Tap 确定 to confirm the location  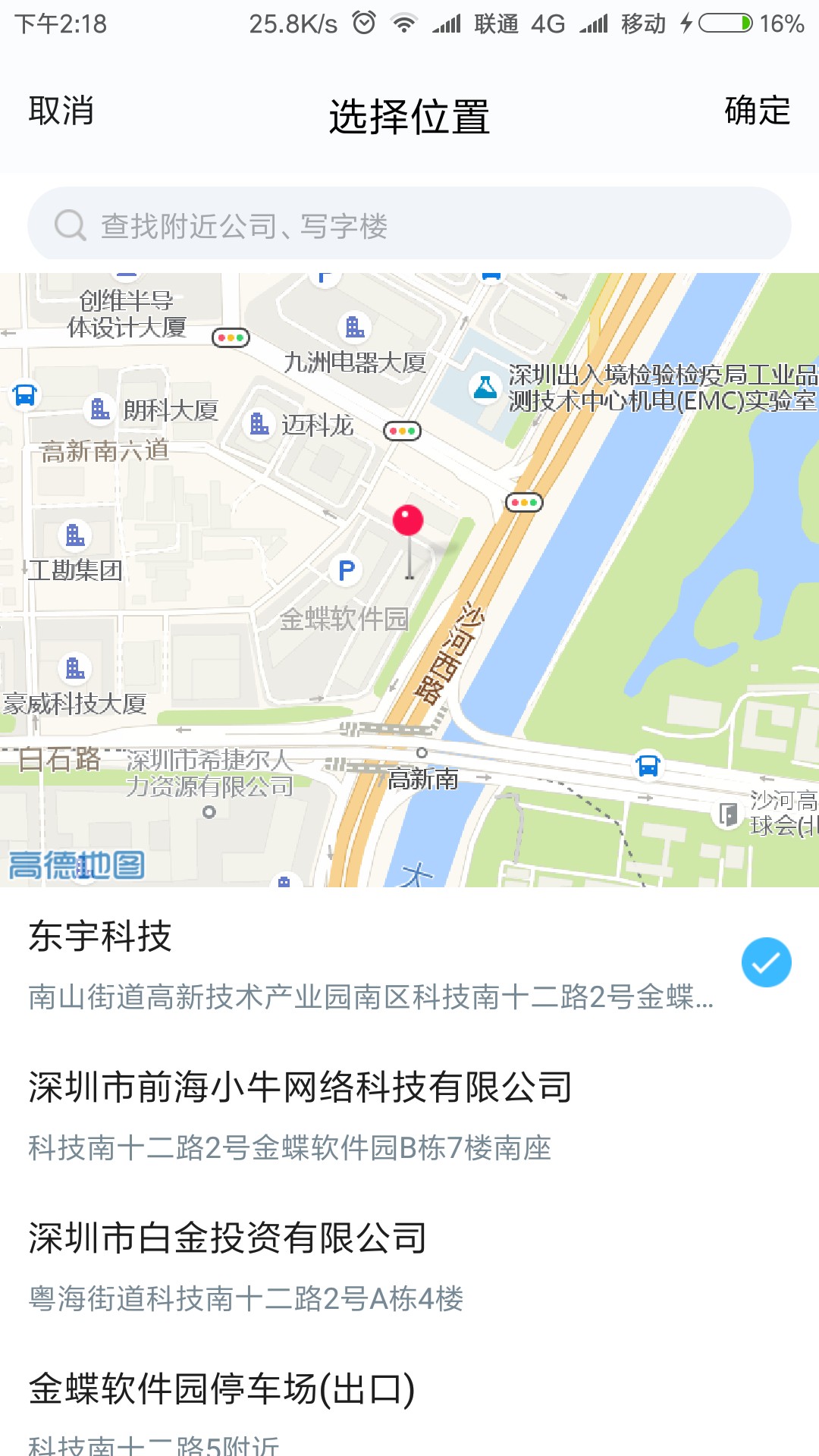756,111
